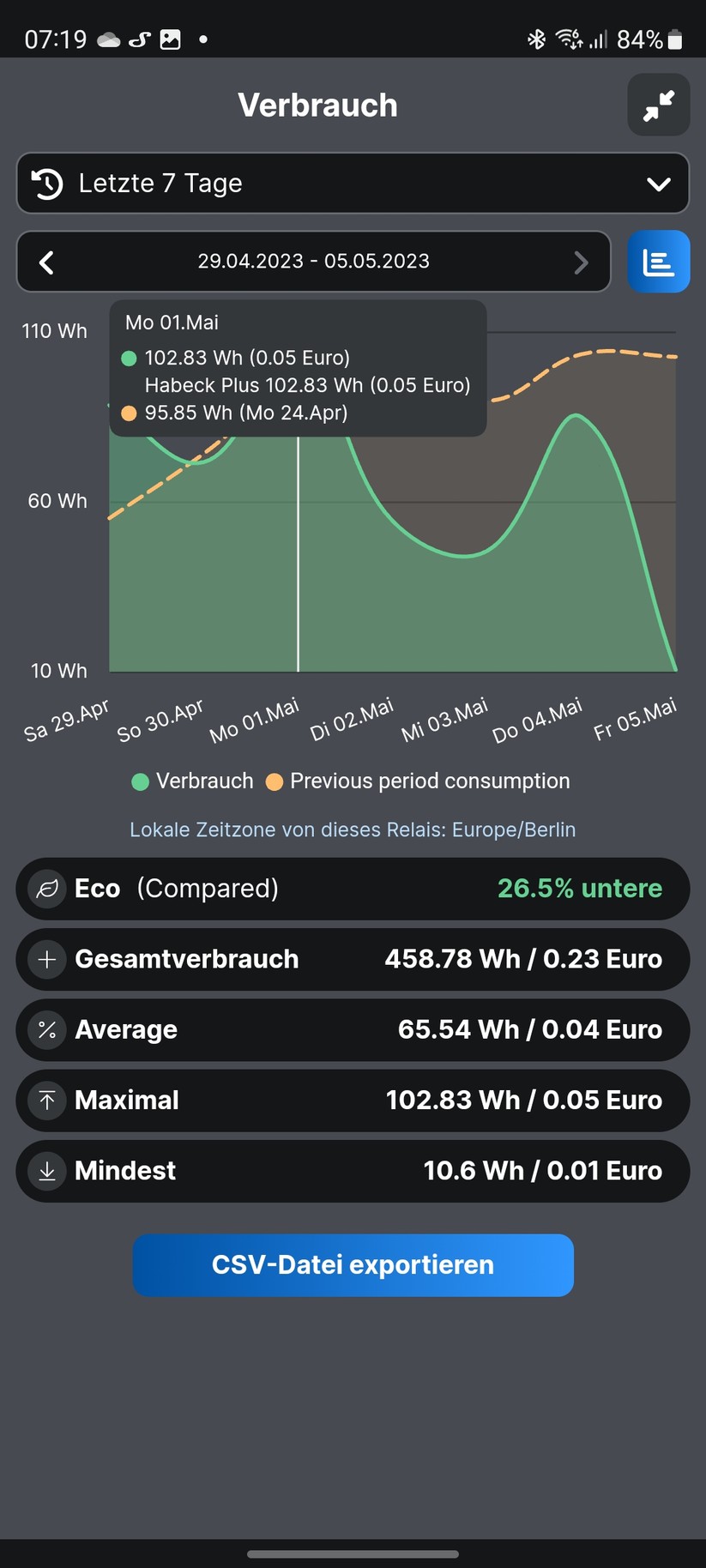706x1568 pixels.
Task: Select the Maximal arrow-up icon
Action: click(47, 1101)
